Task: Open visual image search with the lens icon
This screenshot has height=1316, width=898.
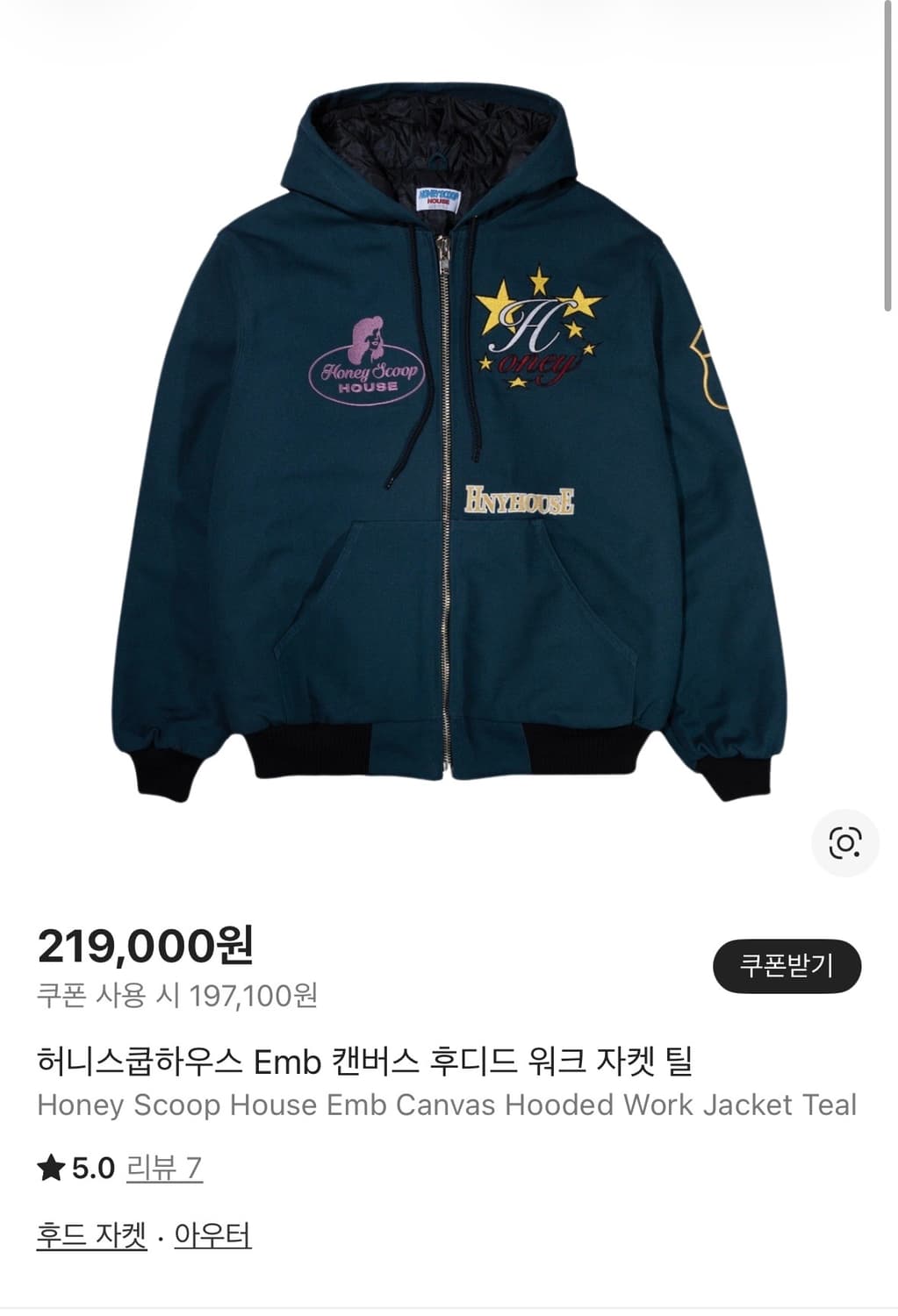Action: [845, 841]
